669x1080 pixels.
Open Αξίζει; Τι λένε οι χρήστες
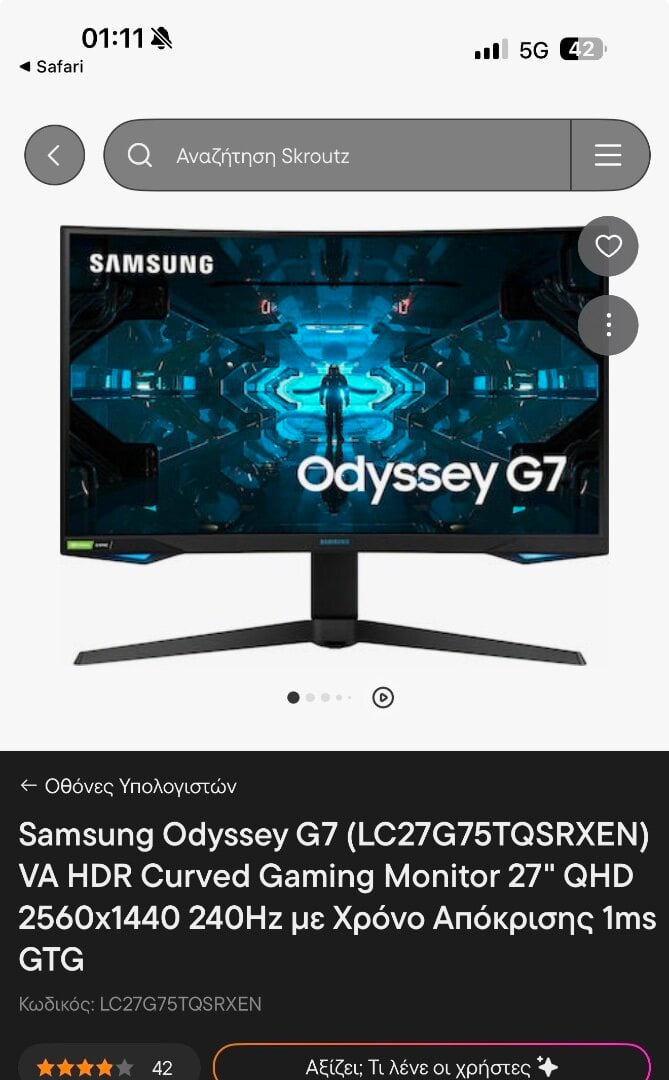[x=432, y=1066]
